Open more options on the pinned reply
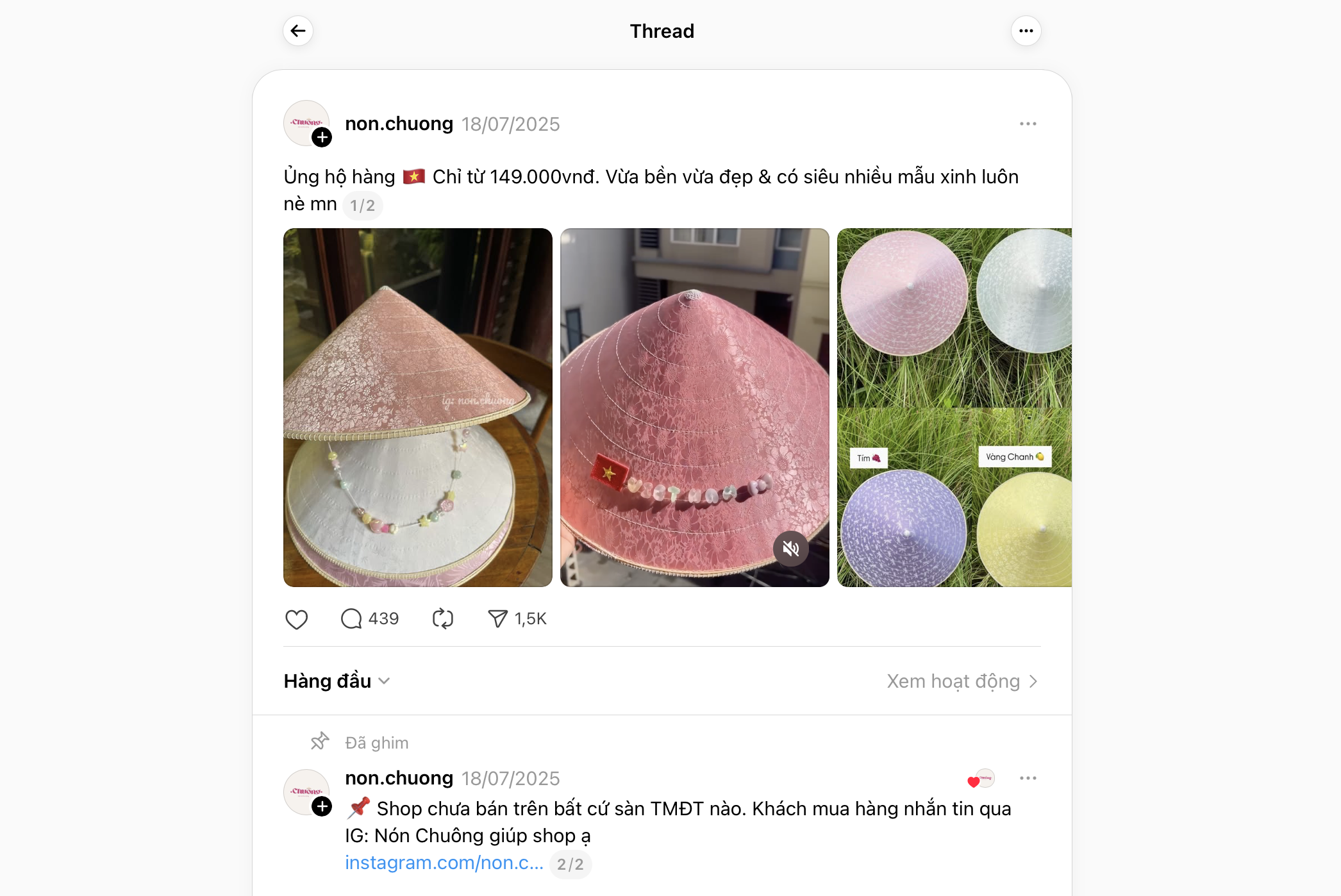 pyautogui.click(x=1028, y=778)
